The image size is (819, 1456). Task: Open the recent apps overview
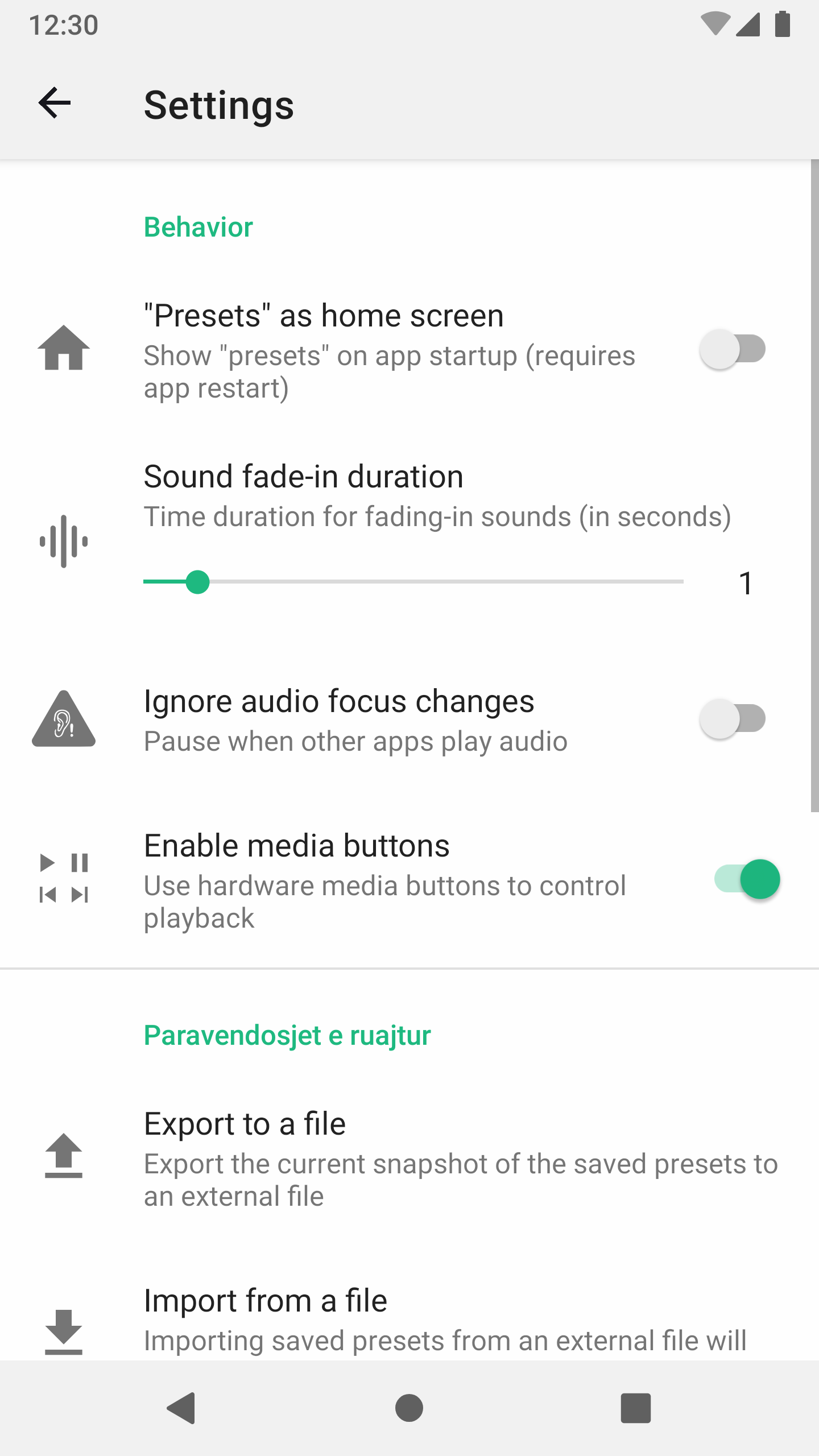pos(635,1408)
